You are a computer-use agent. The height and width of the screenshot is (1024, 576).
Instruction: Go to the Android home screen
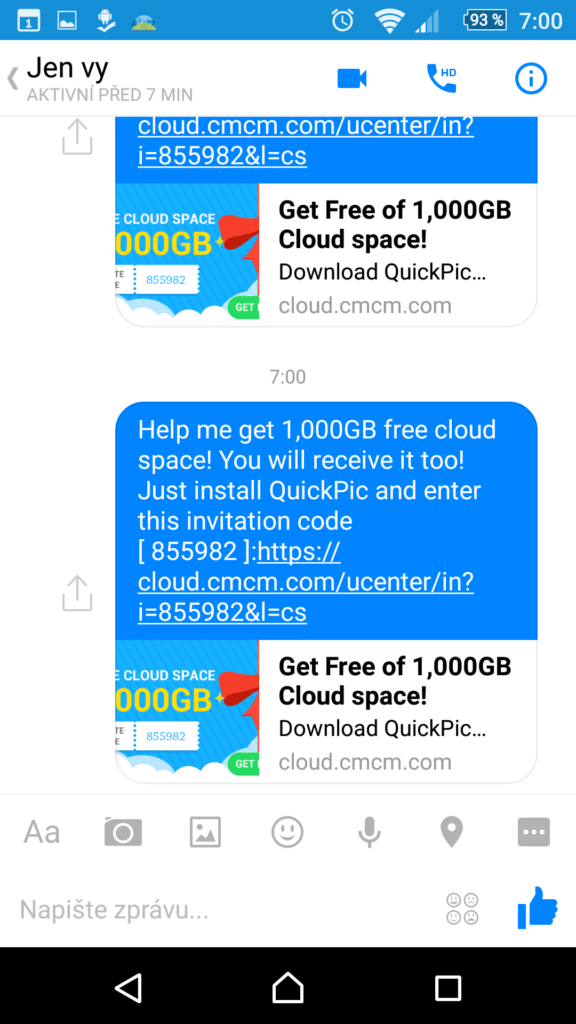click(287, 987)
